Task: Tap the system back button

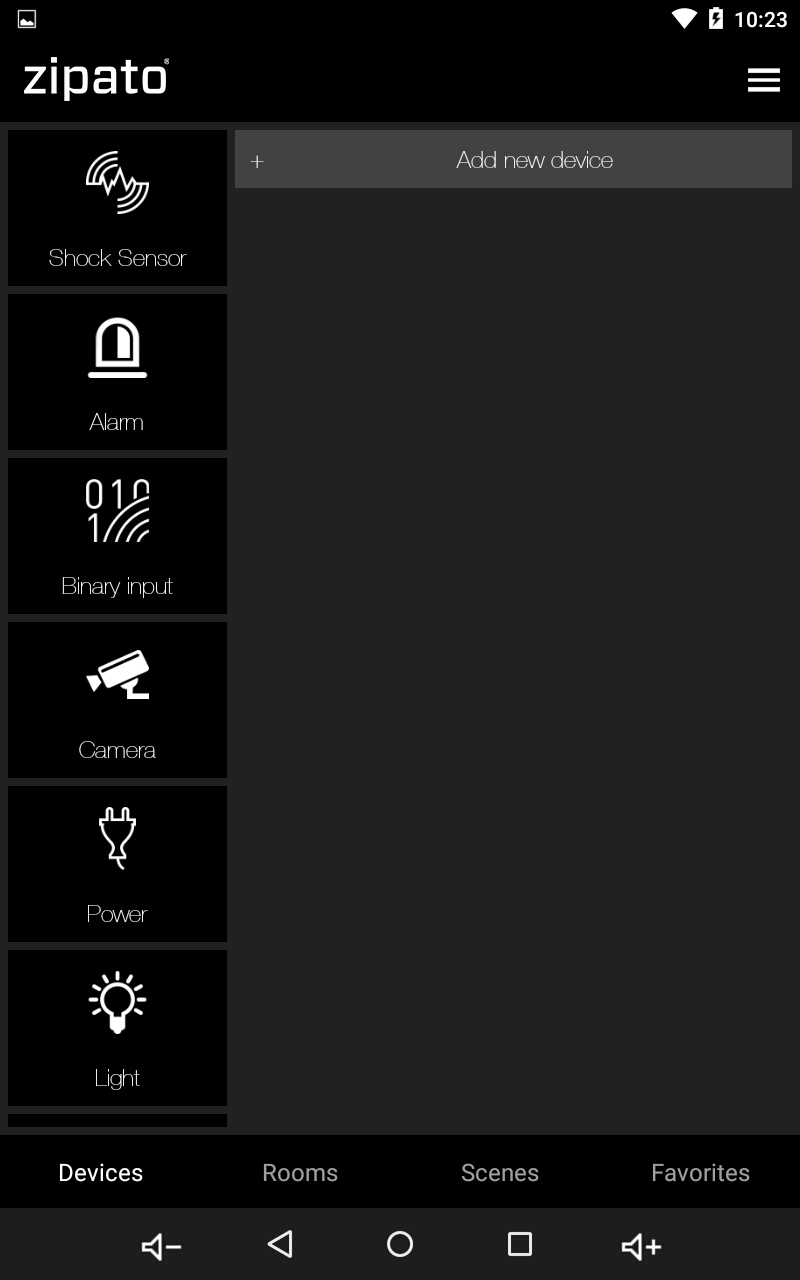Action: tap(280, 1244)
